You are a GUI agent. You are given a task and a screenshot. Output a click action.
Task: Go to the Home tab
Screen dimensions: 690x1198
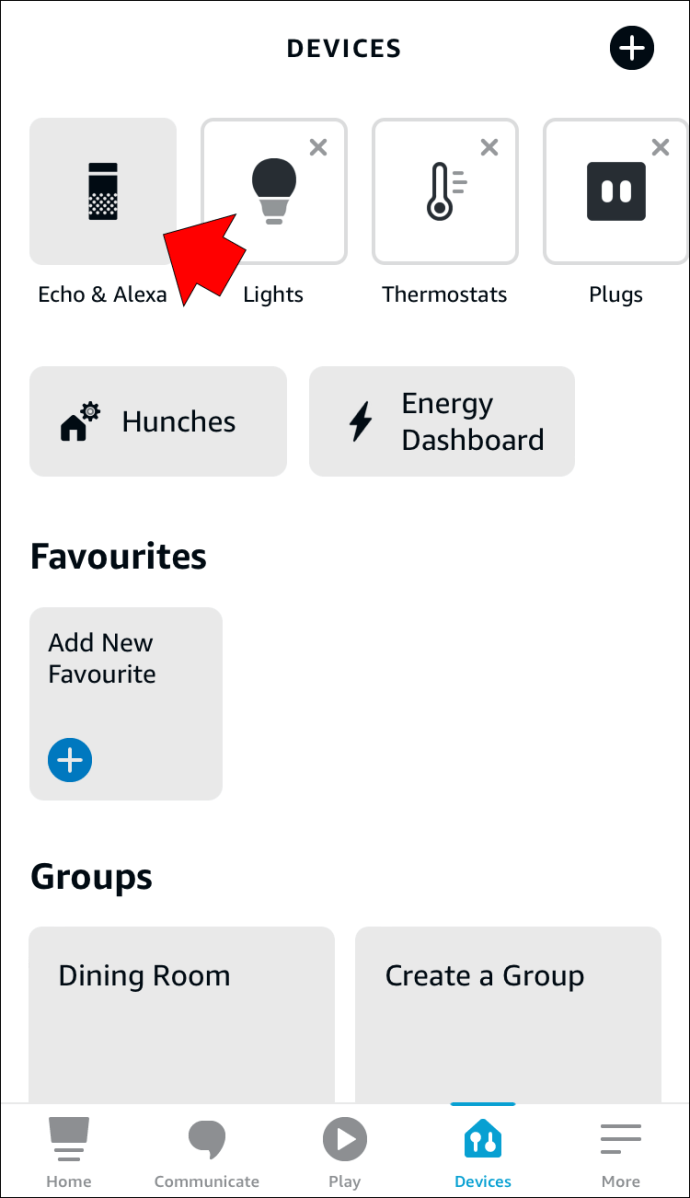pos(69,1152)
